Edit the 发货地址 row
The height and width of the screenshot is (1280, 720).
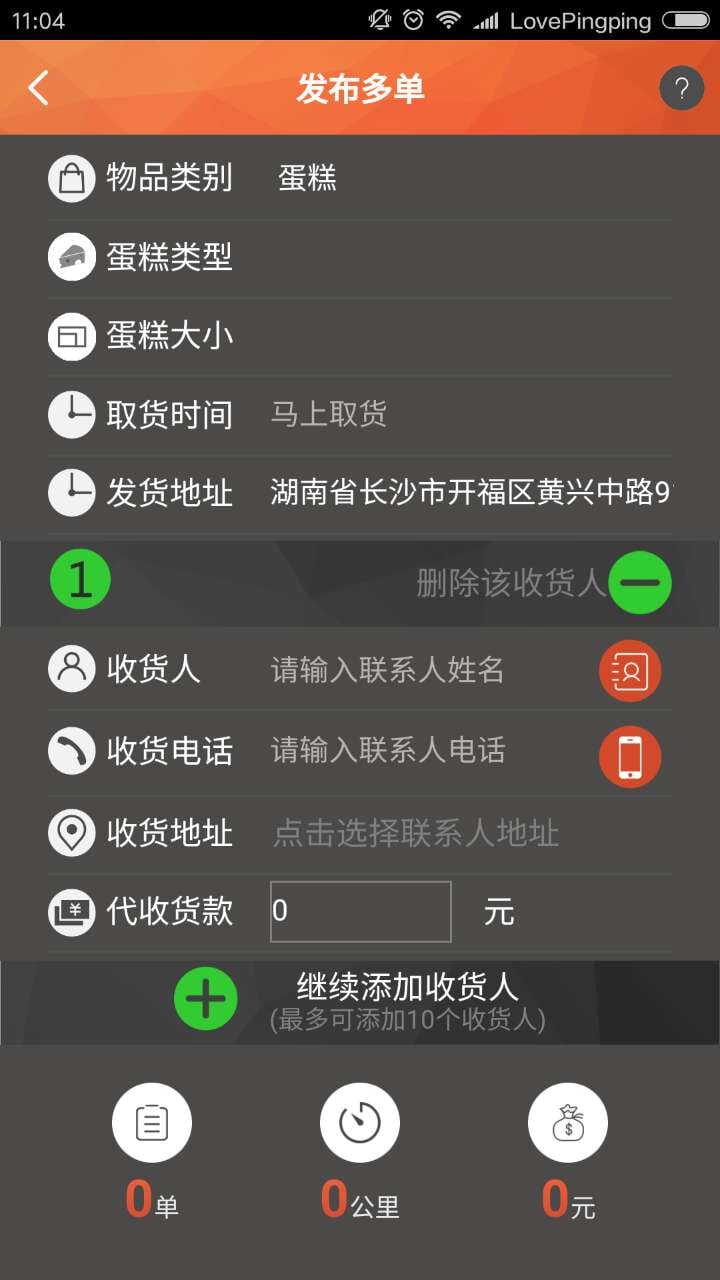point(360,492)
